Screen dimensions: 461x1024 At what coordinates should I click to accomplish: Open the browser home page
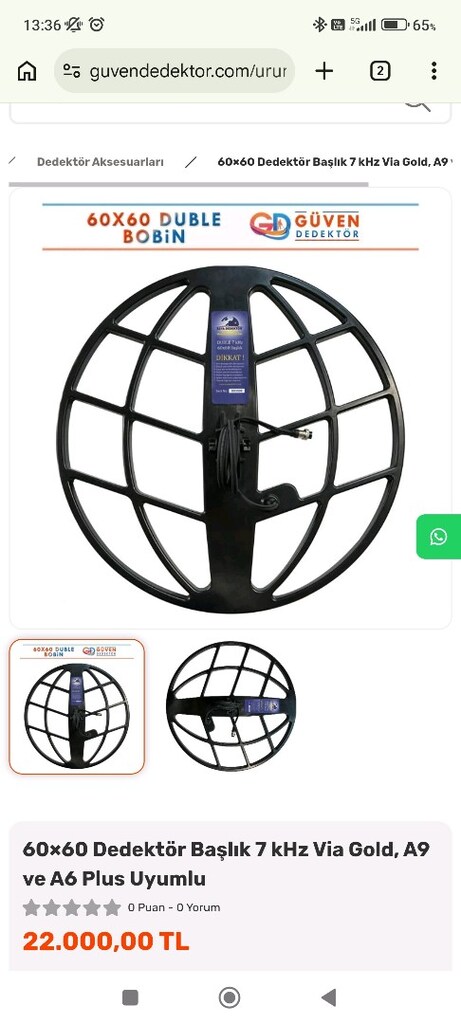click(27, 71)
